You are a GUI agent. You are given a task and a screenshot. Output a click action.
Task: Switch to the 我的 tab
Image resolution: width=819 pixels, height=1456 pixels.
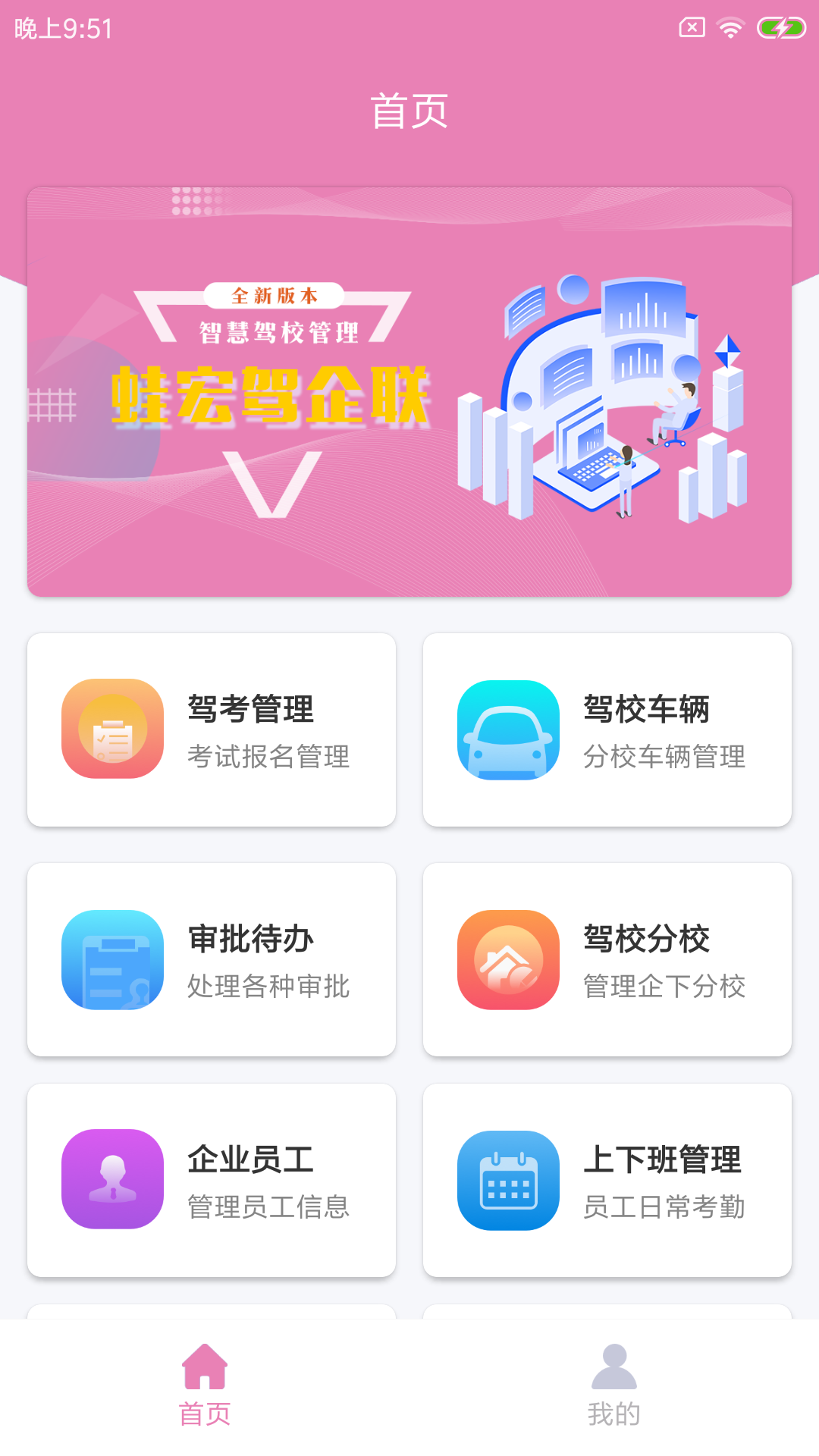[x=614, y=1412]
